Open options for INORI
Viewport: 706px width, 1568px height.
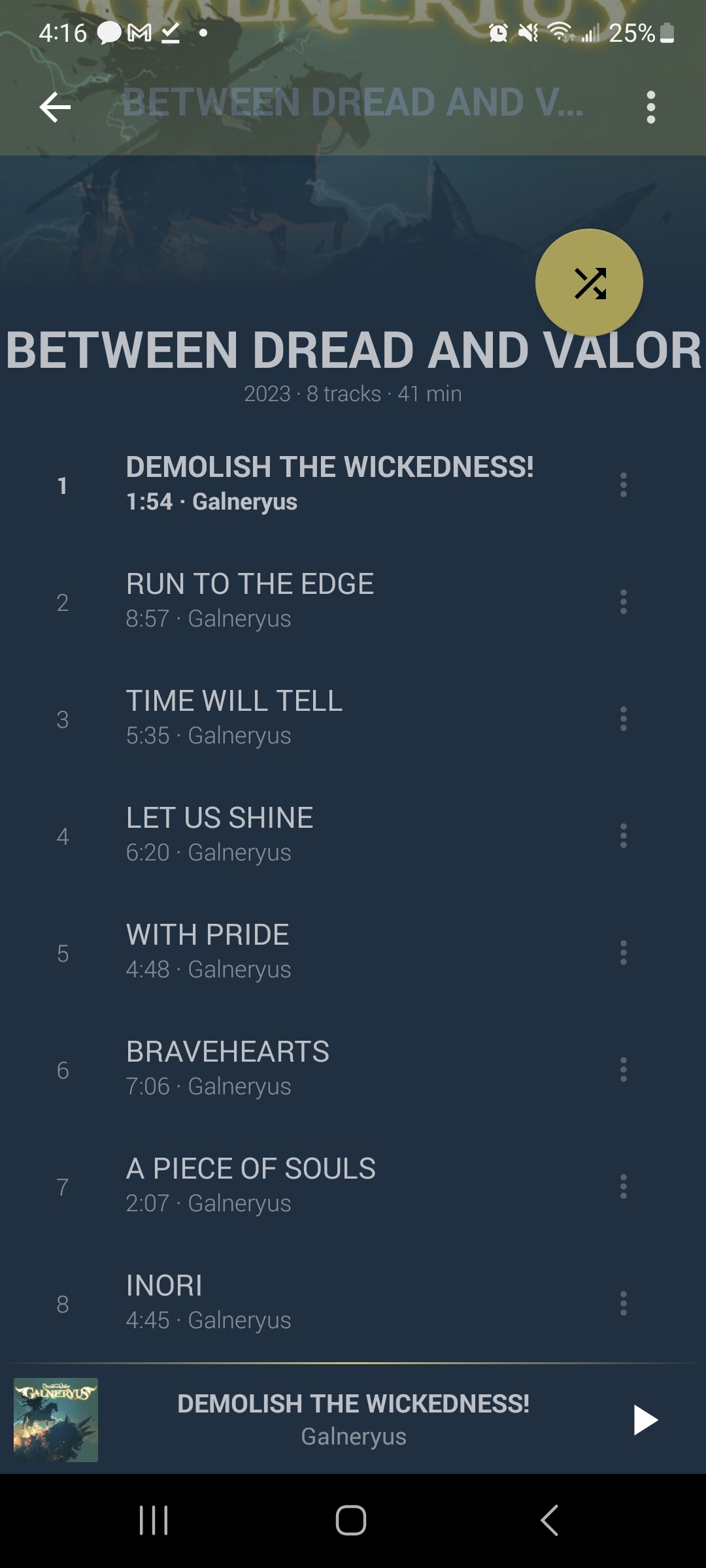coord(624,1303)
